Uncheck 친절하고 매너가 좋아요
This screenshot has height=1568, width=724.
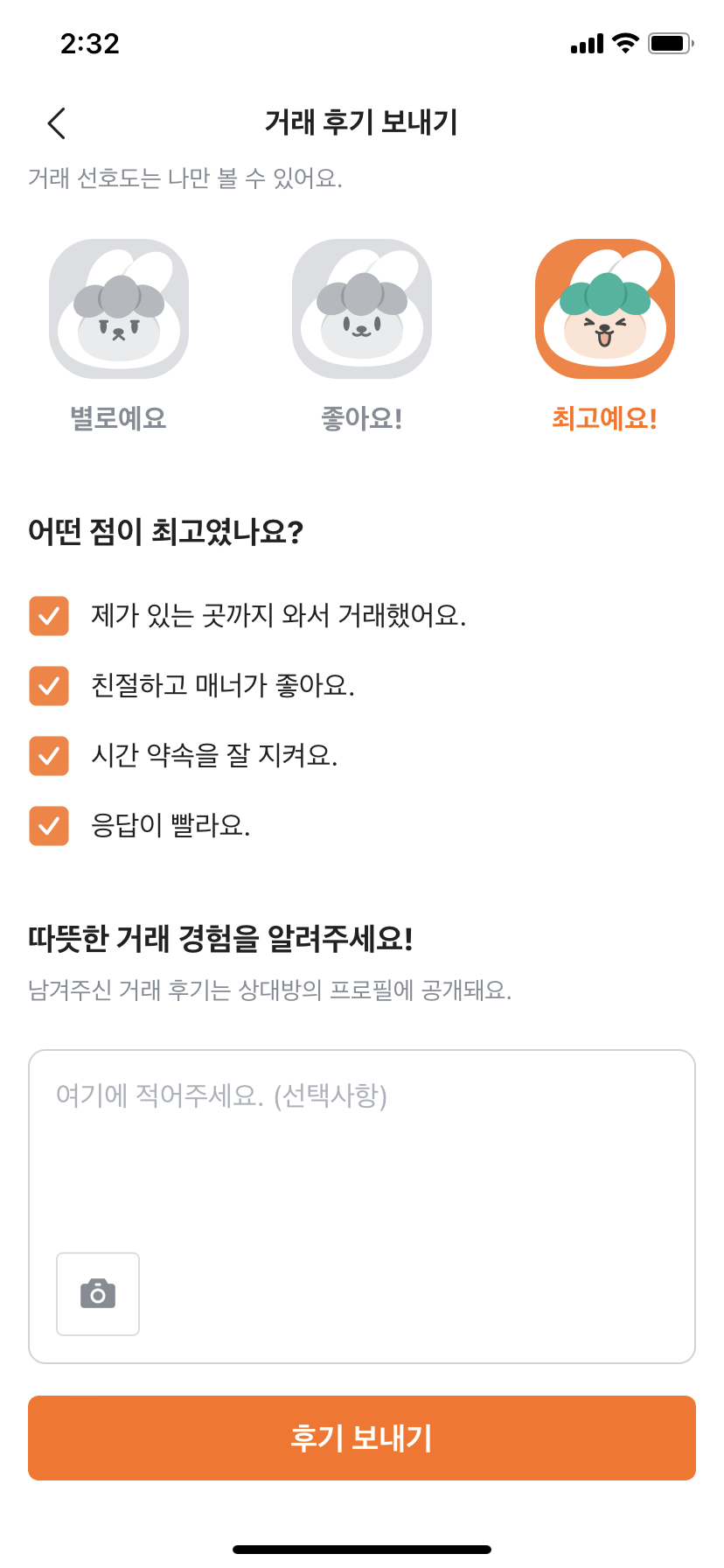click(49, 685)
